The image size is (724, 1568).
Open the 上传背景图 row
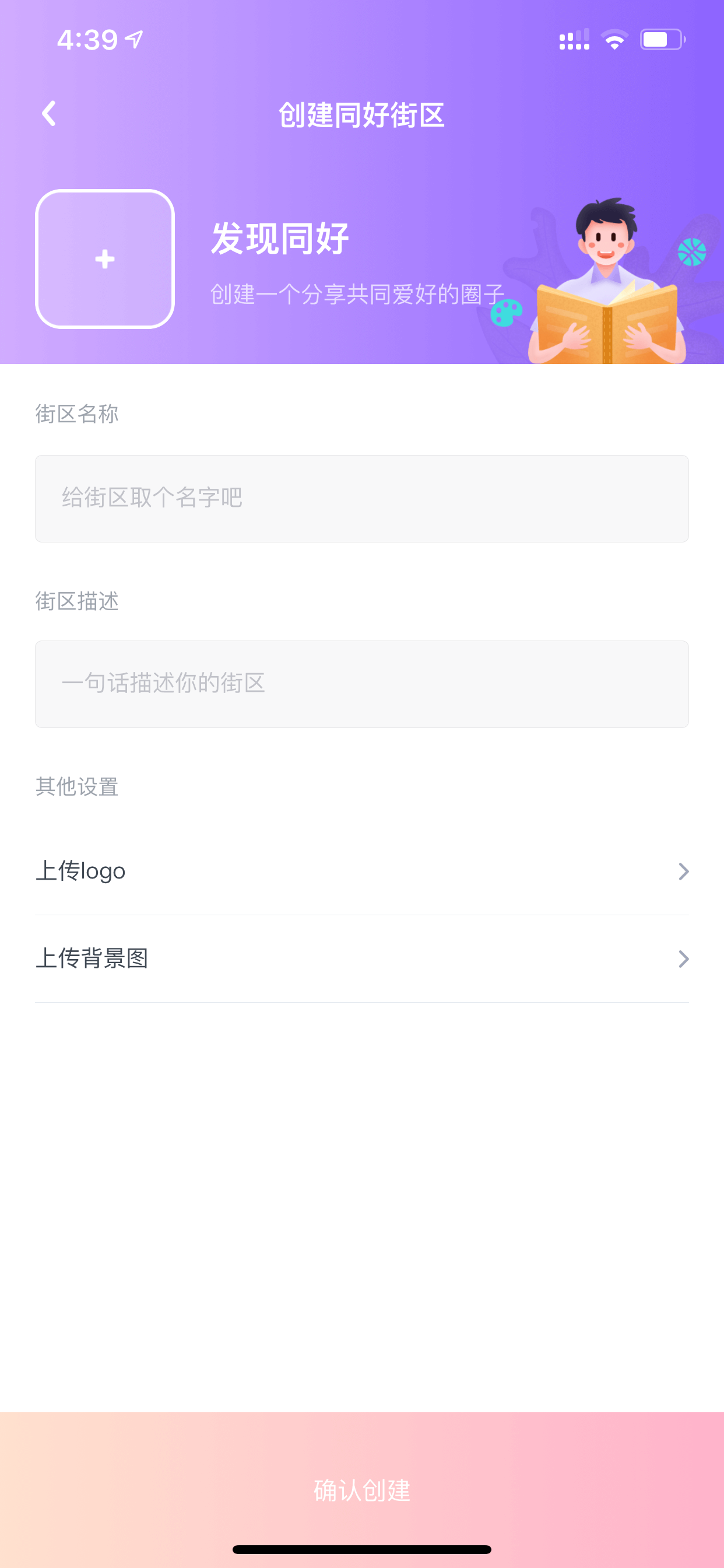click(x=362, y=958)
